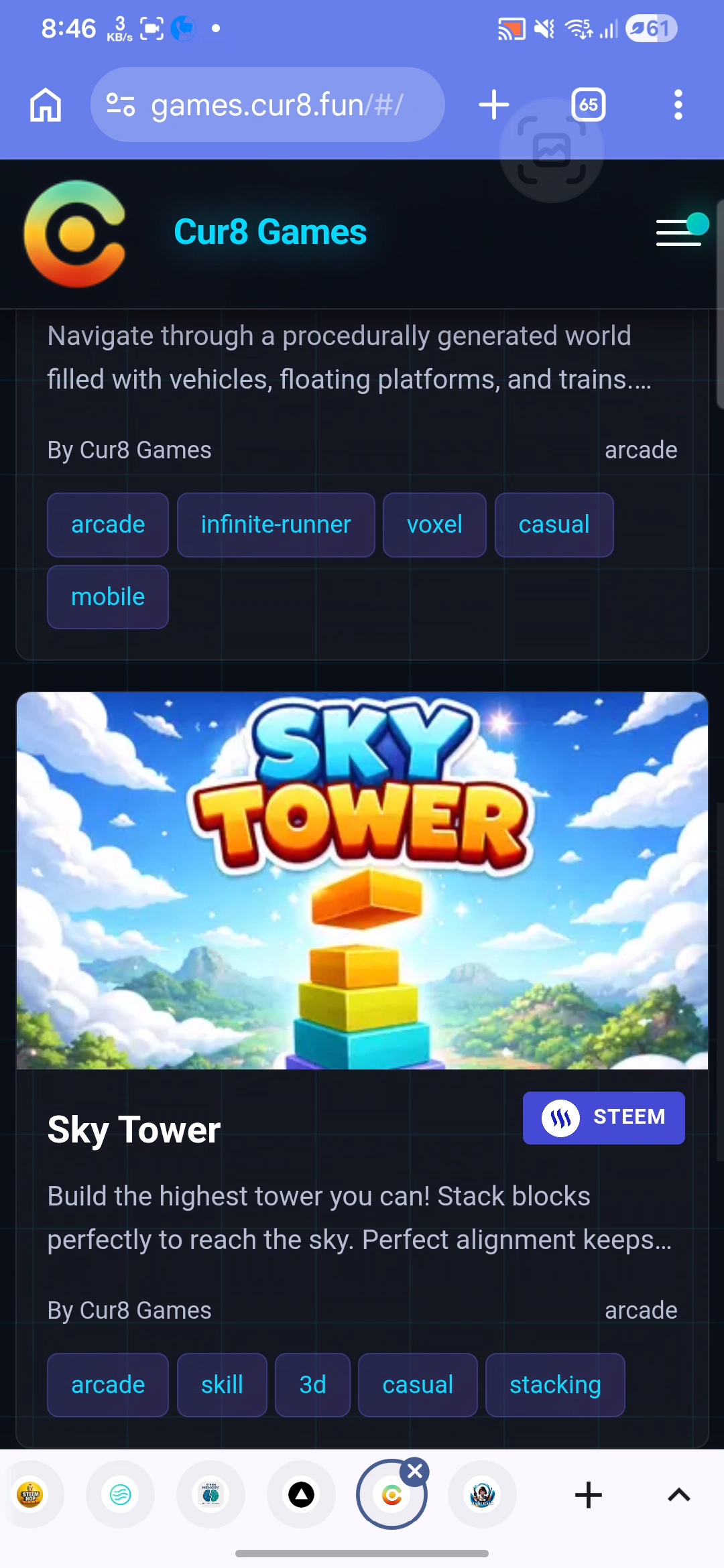Open the Cur8 Games hamburger menu

pos(679,232)
